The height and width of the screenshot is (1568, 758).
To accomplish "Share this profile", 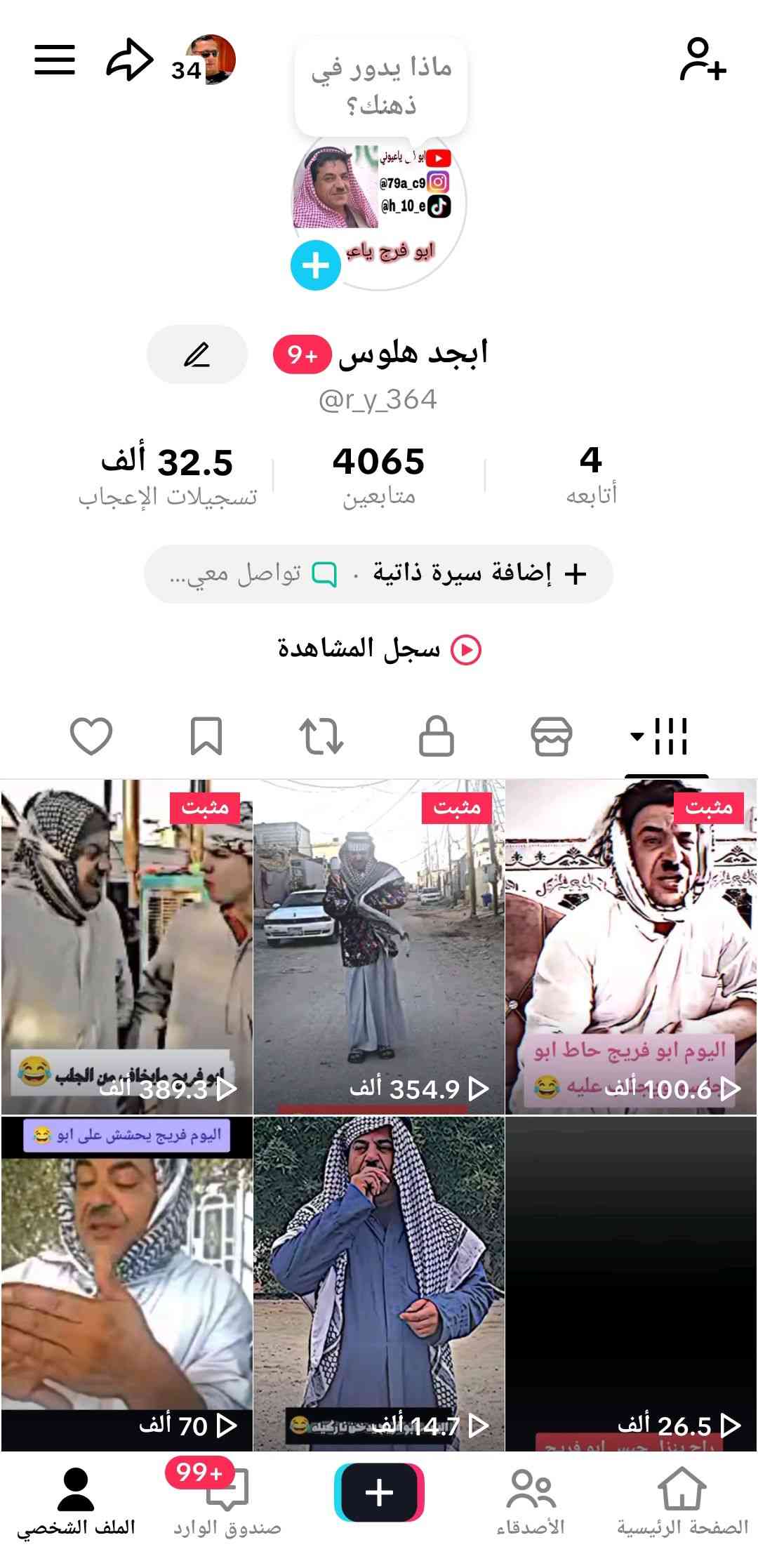I will [x=129, y=60].
